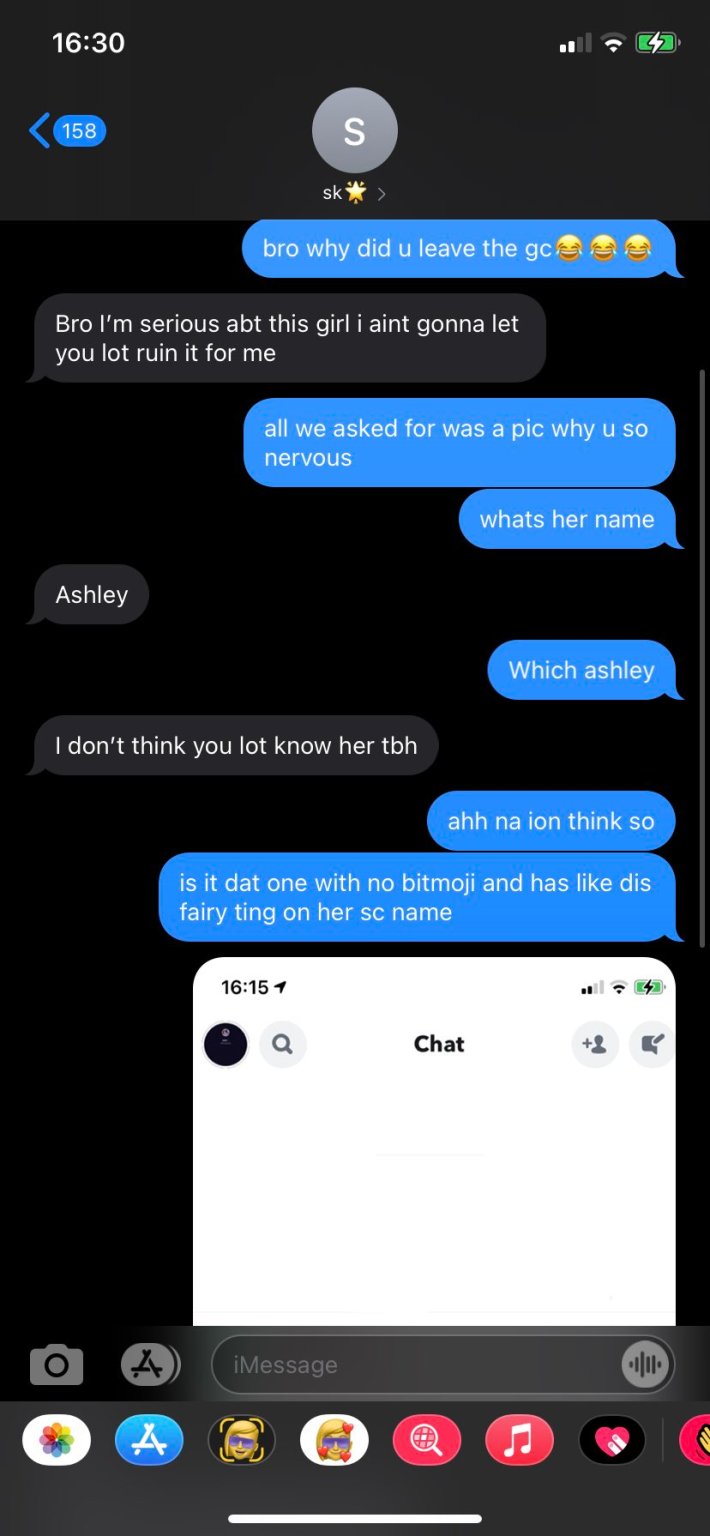Open the Music iMessage app

click(519, 1441)
